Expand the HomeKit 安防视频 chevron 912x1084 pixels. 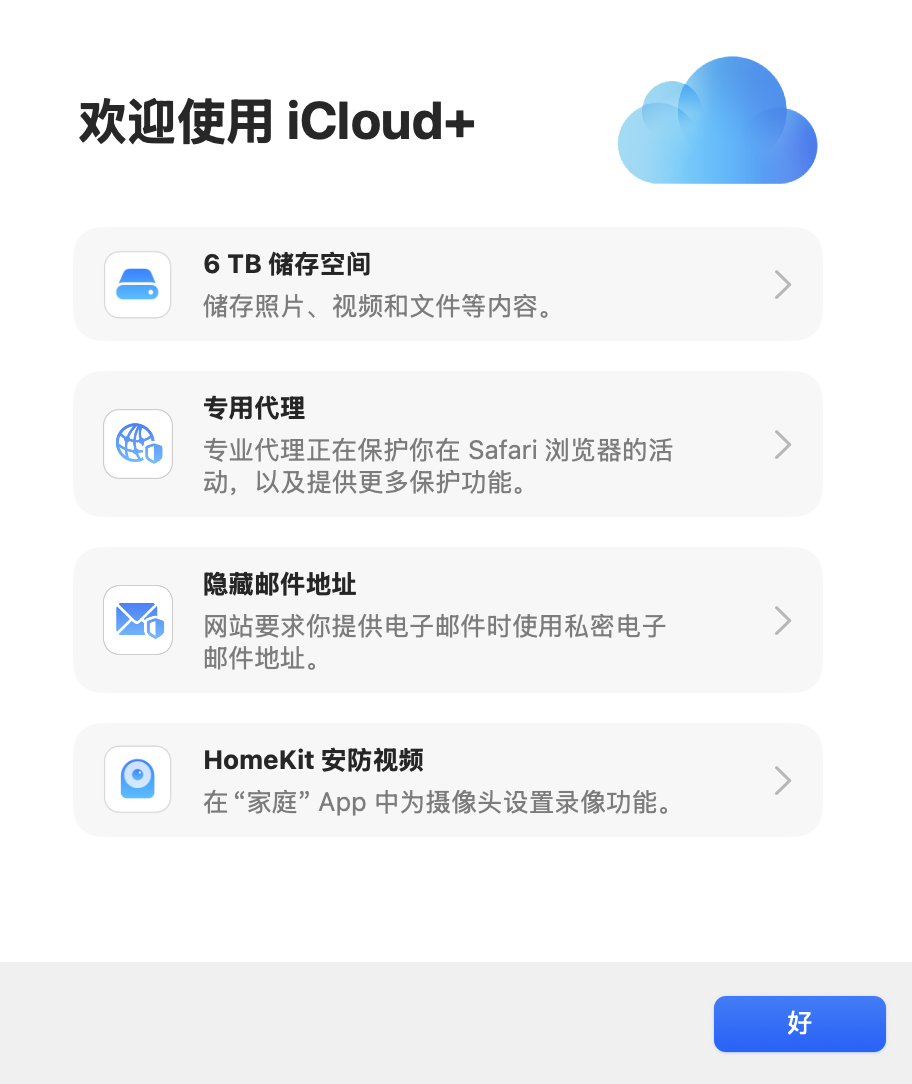[783, 780]
